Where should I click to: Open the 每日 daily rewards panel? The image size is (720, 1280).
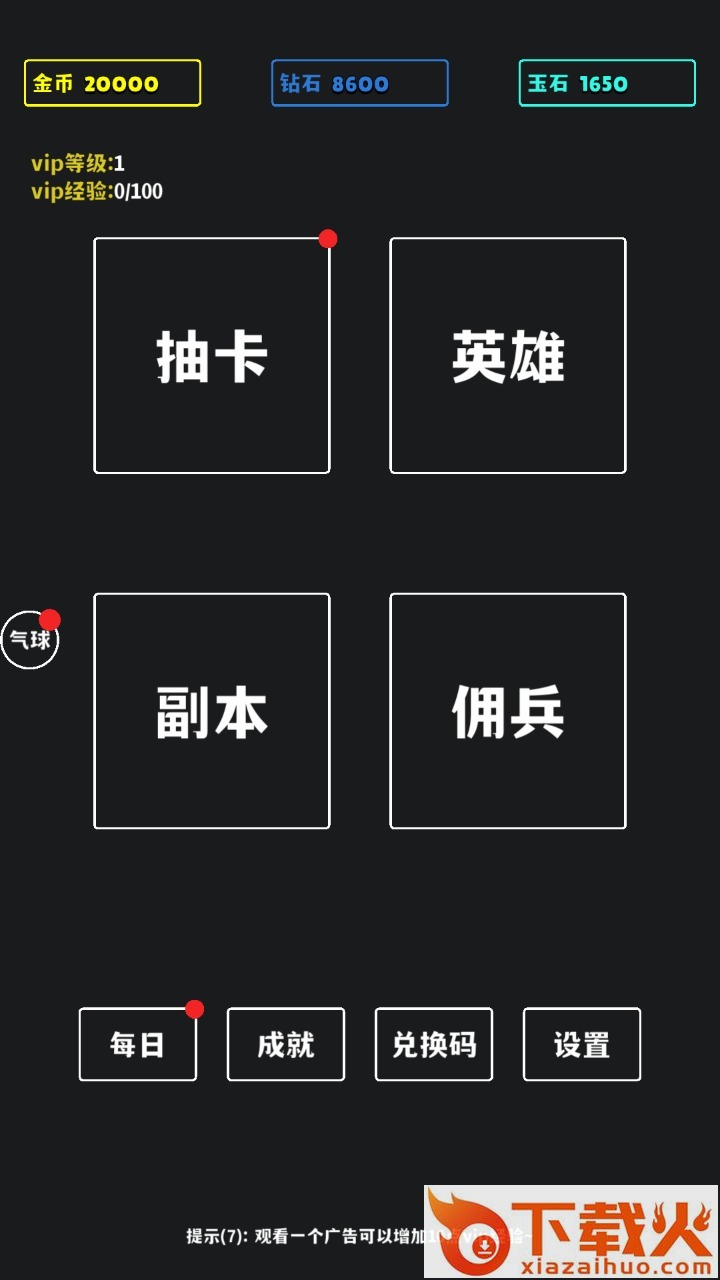coord(137,1044)
